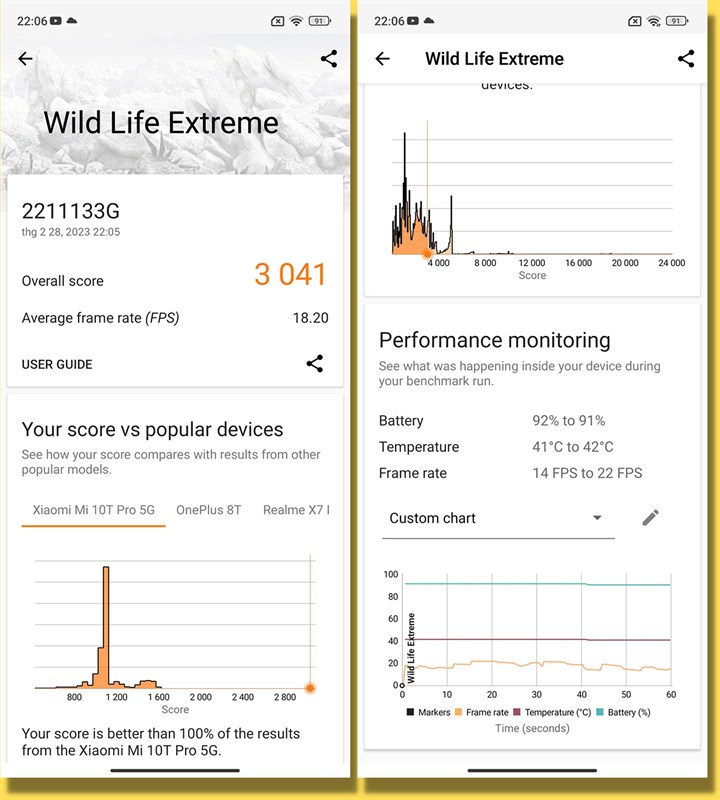This screenshot has height=800, width=720.
Task: Select the Realme X7 comparison tab
Action: pyautogui.click(x=297, y=509)
